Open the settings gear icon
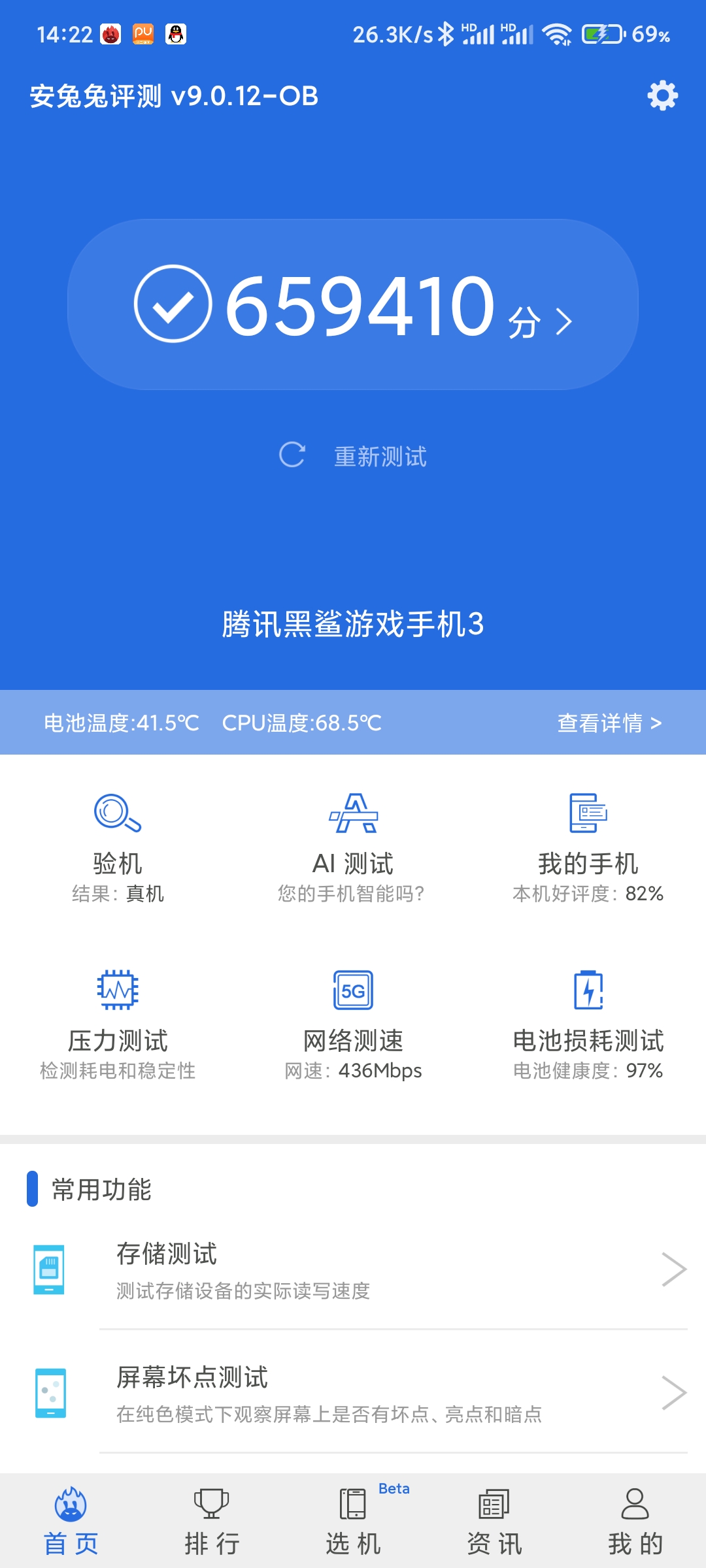This screenshot has width=706, height=1568. (662, 96)
